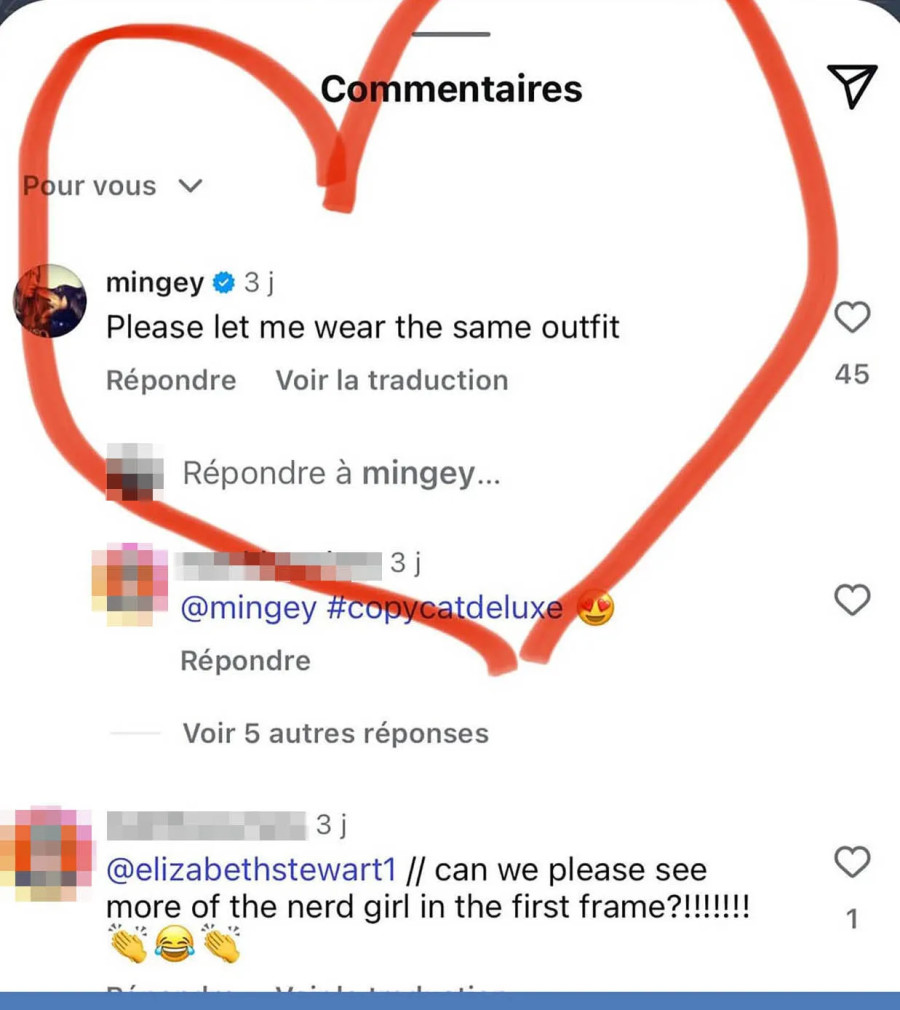Focus the Répondre à mingey reply field
The width and height of the screenshot is (900, 1010).
[x=340, y=474]
